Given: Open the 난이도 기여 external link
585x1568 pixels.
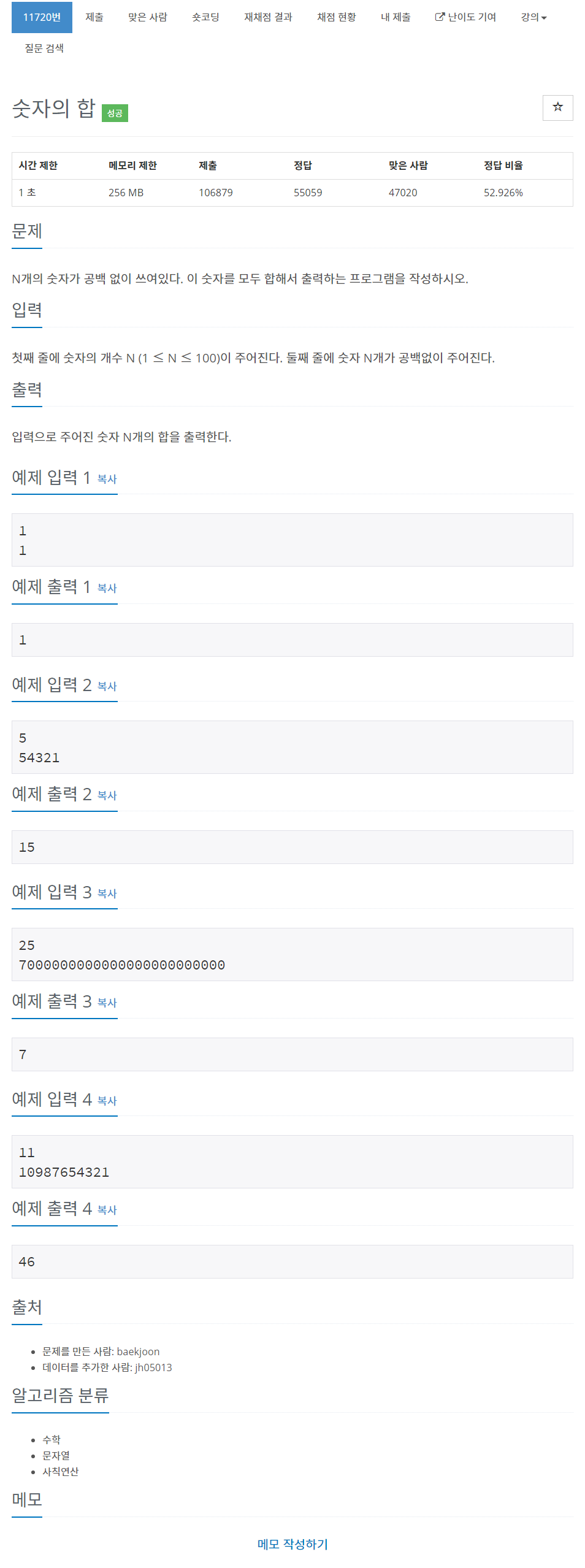Looking at the screenshot, I should pos(465,17).
